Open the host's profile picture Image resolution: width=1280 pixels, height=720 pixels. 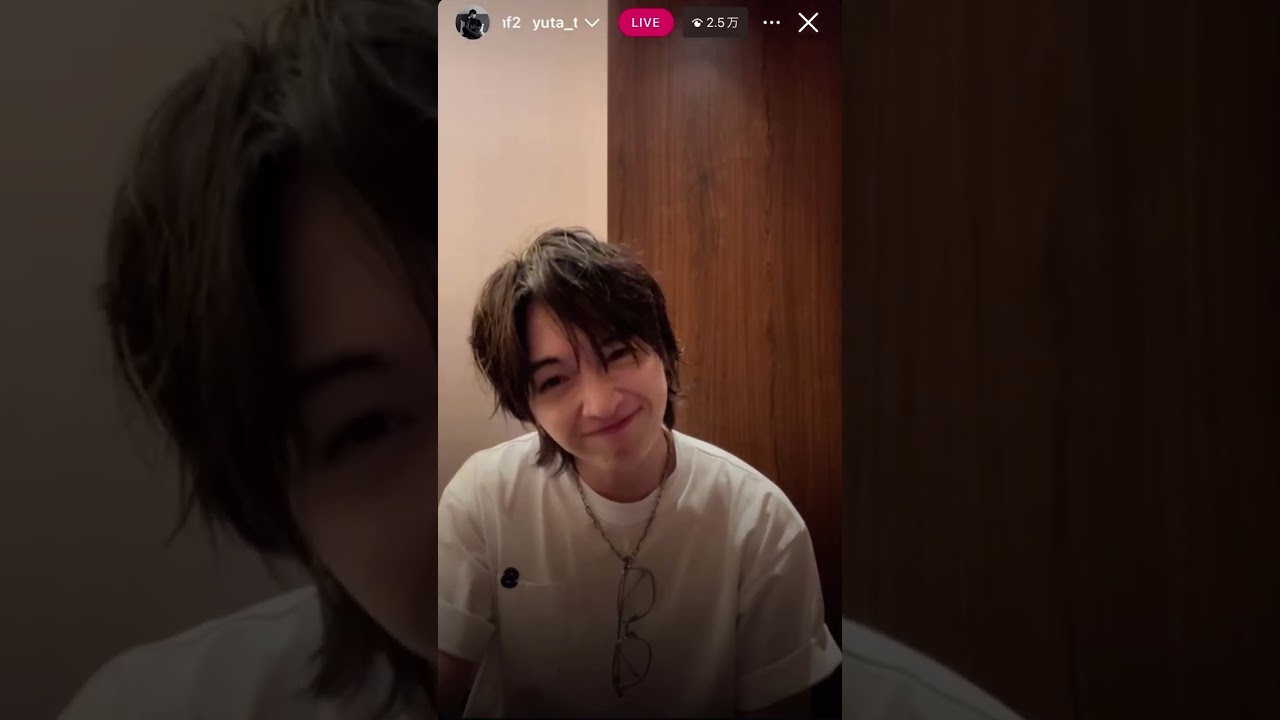[x=472, y=22]
